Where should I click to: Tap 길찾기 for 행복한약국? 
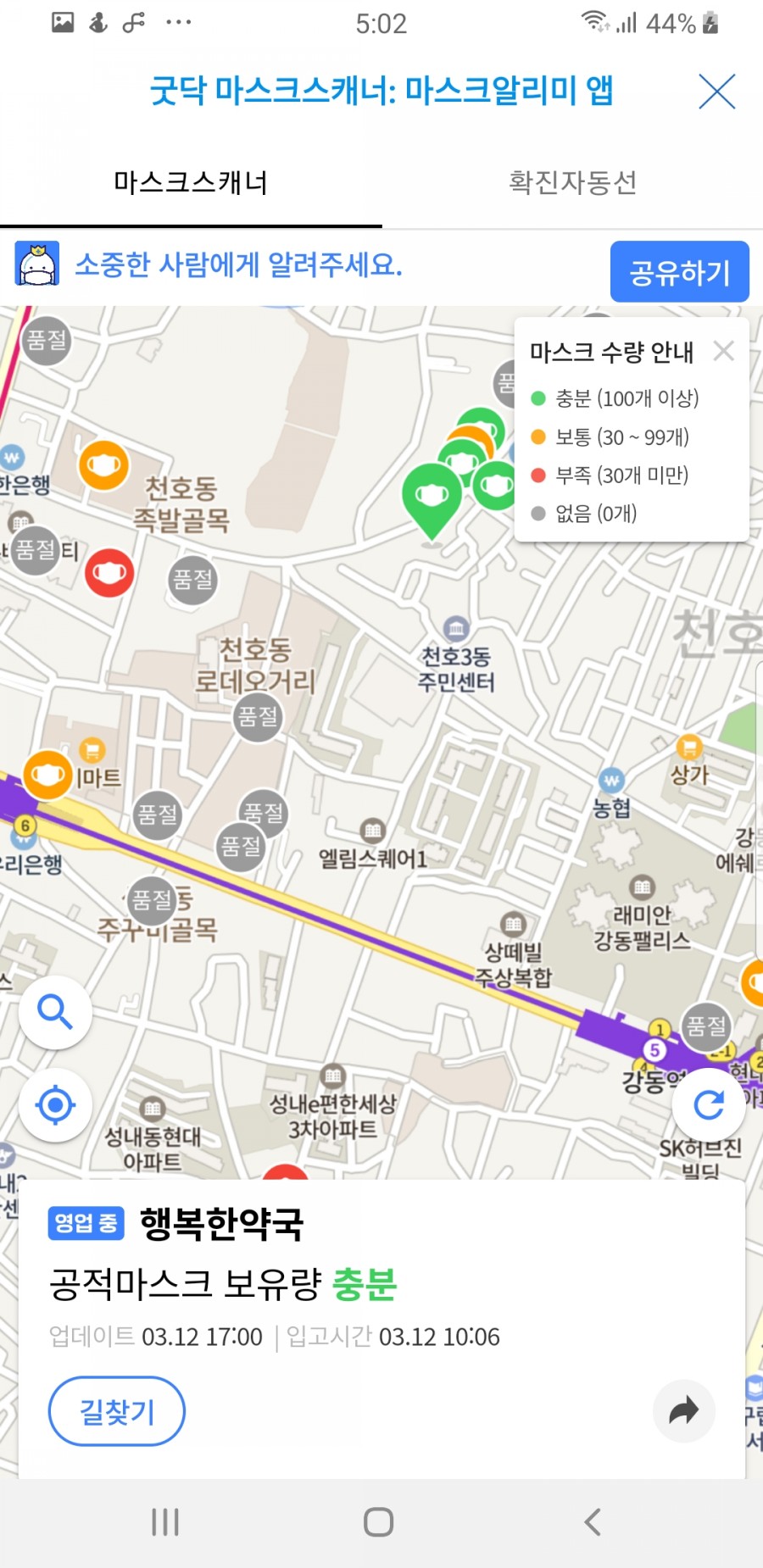pyautogui.click(x=116, y=1411)
